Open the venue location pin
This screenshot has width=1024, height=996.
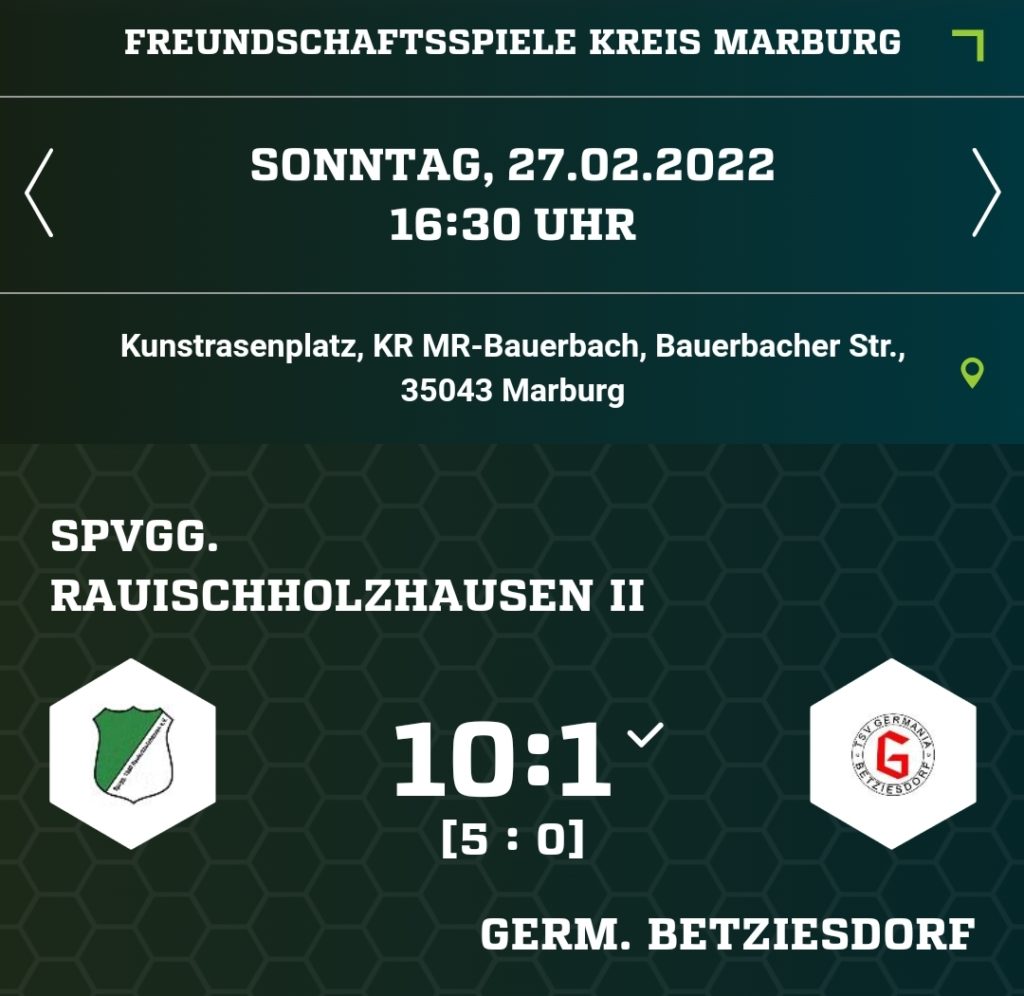tap(972, 373)
